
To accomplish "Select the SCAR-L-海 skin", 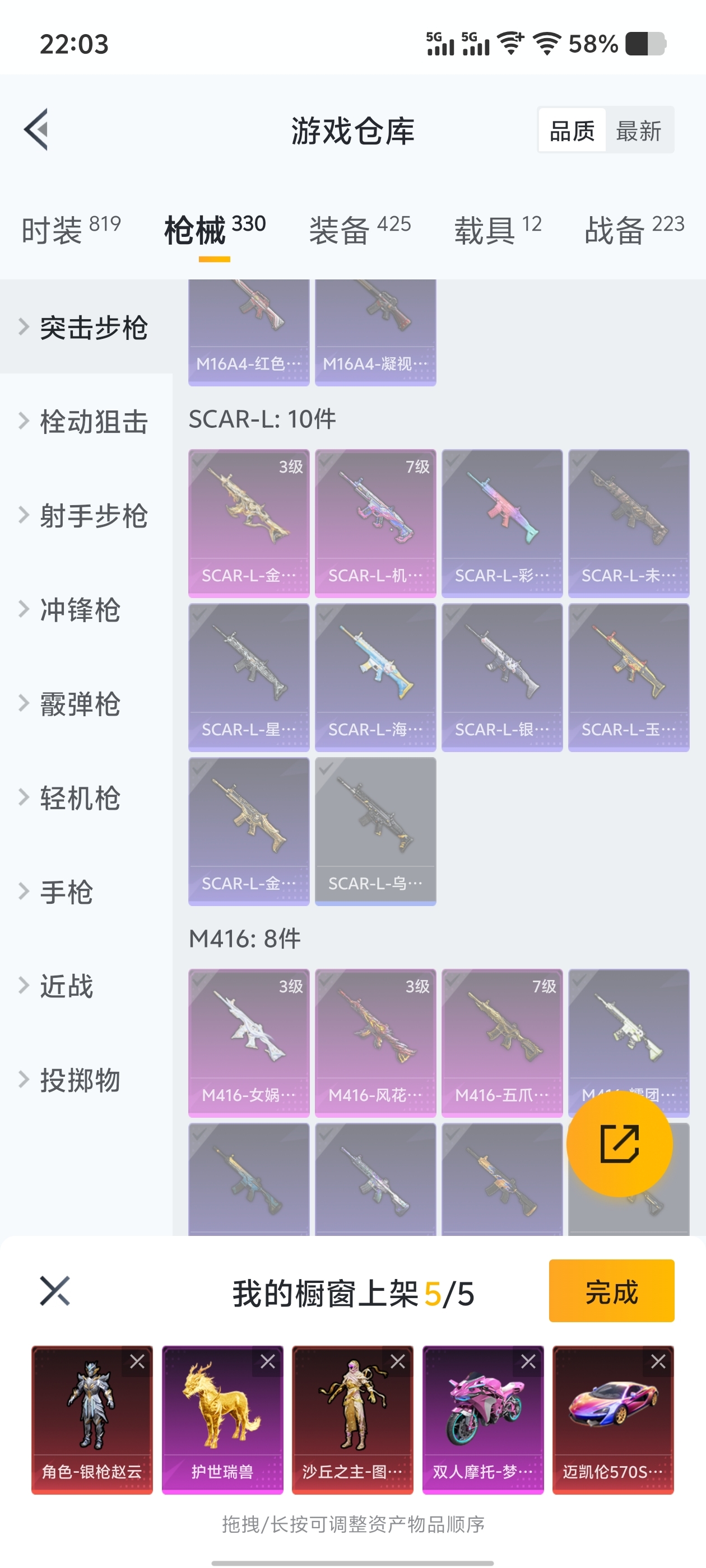I will (375, 677).
